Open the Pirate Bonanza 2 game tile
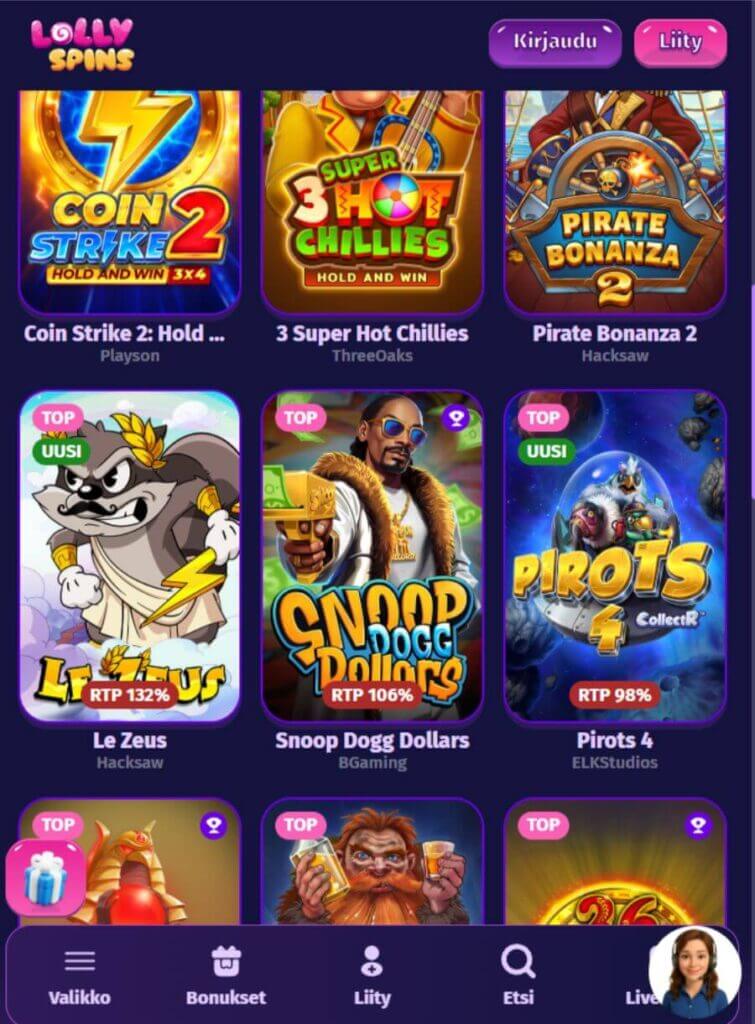The width and height of the screenshot is (755, 1024). pyautogui.click(x=614, y=200)
